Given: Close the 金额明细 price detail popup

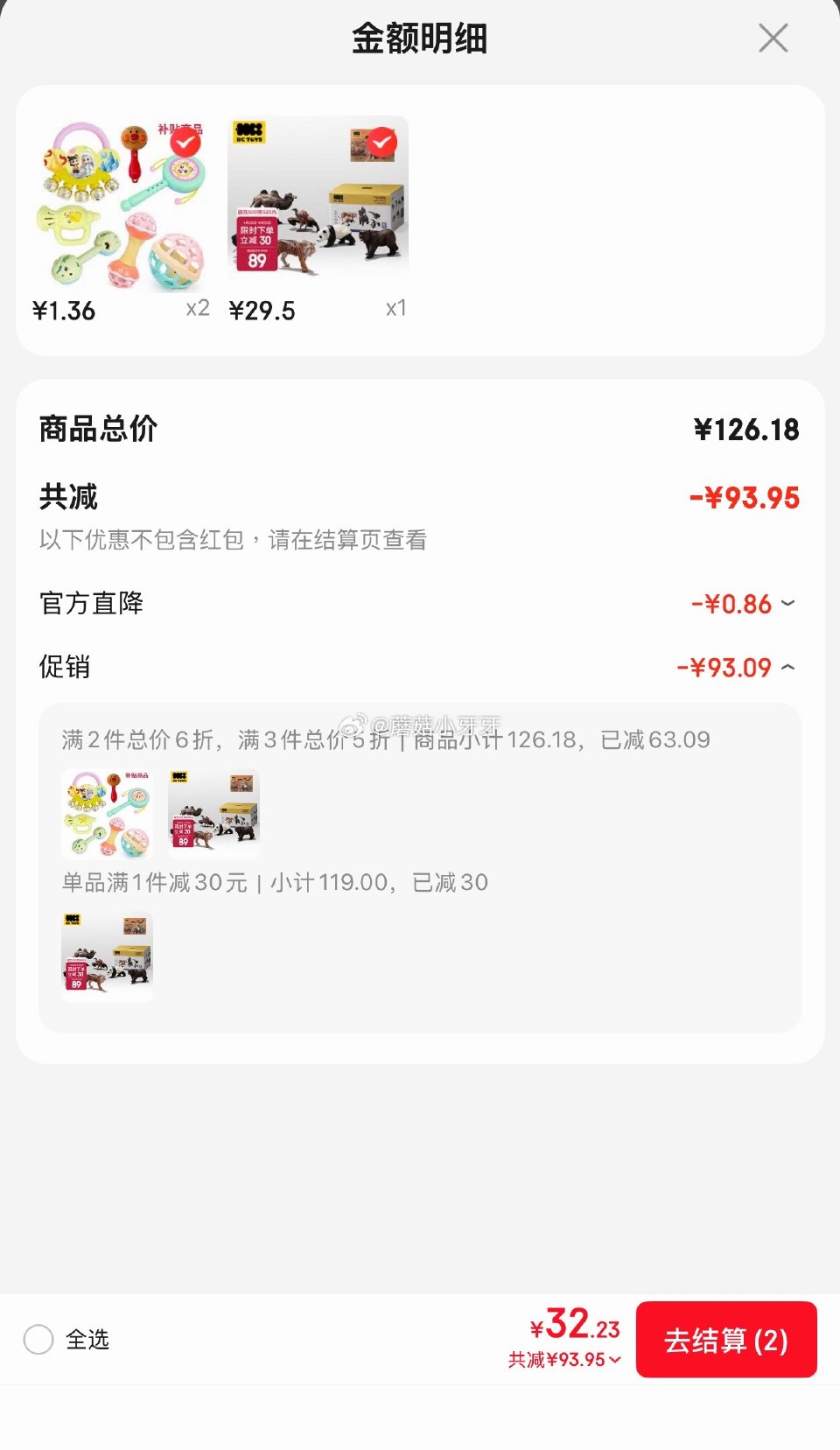Looking at the screenshot, I should pyautogui.click(x=773, y=38).
